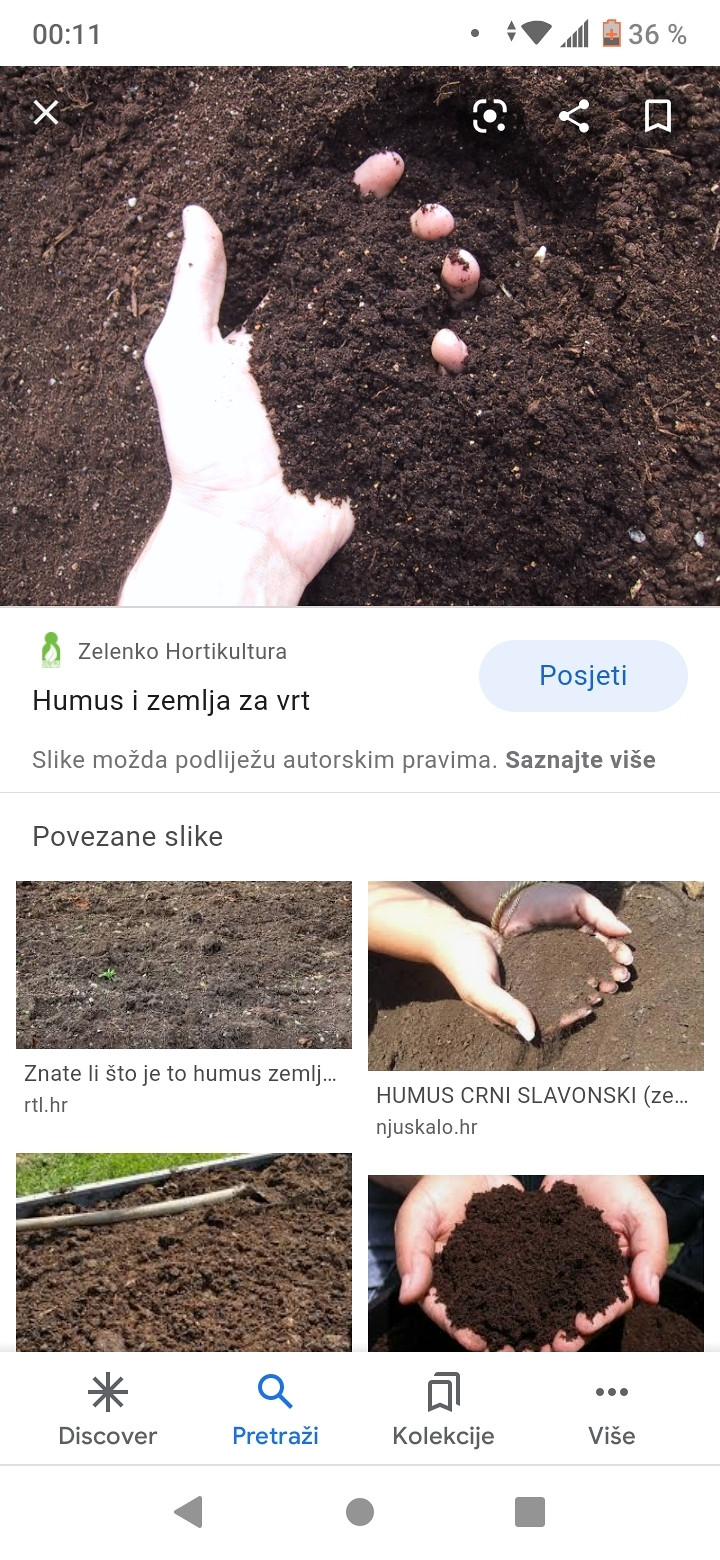Tap the Zelenko Hortikultura logo
720x1560 pixels.
click(x=45, y=651)
